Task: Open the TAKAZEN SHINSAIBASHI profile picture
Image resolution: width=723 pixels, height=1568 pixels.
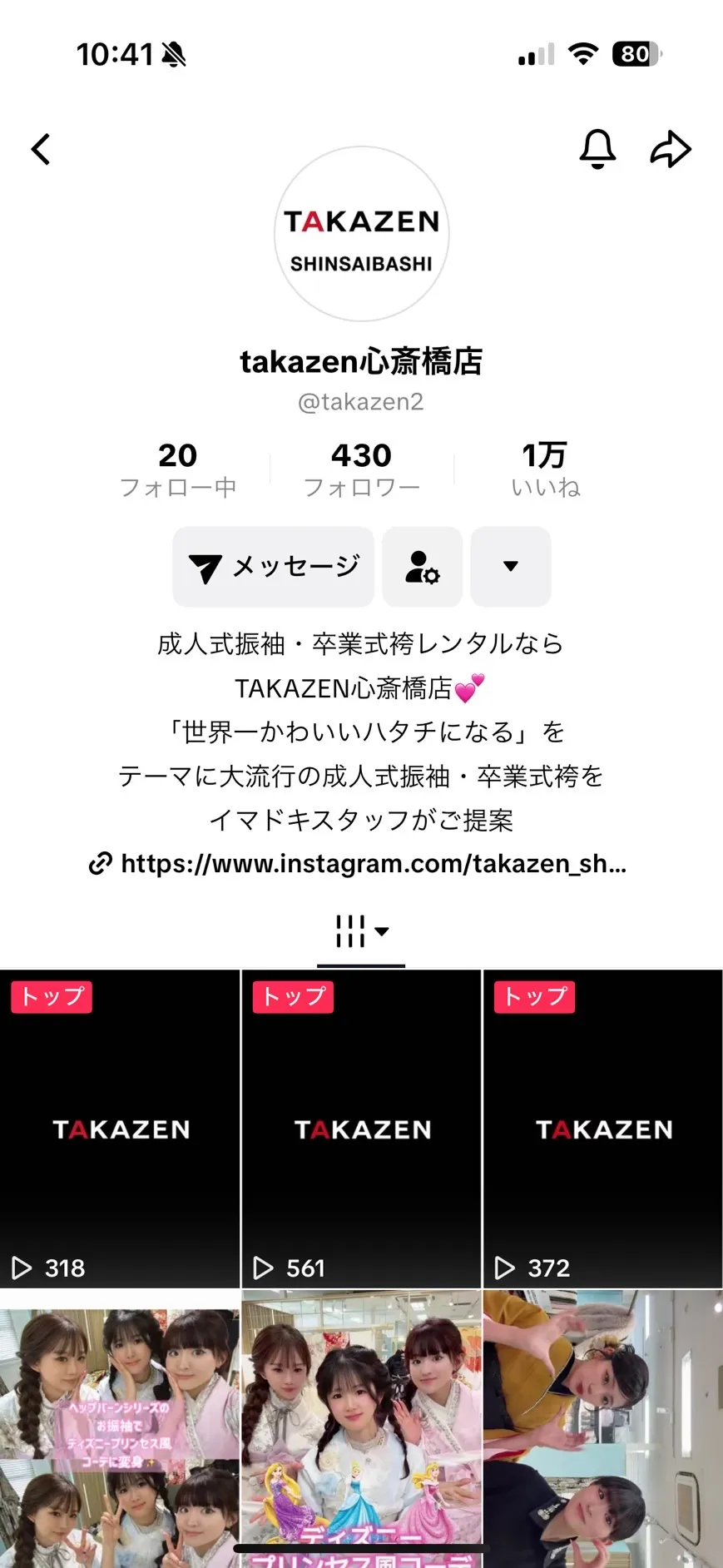Action: point(361,234)
